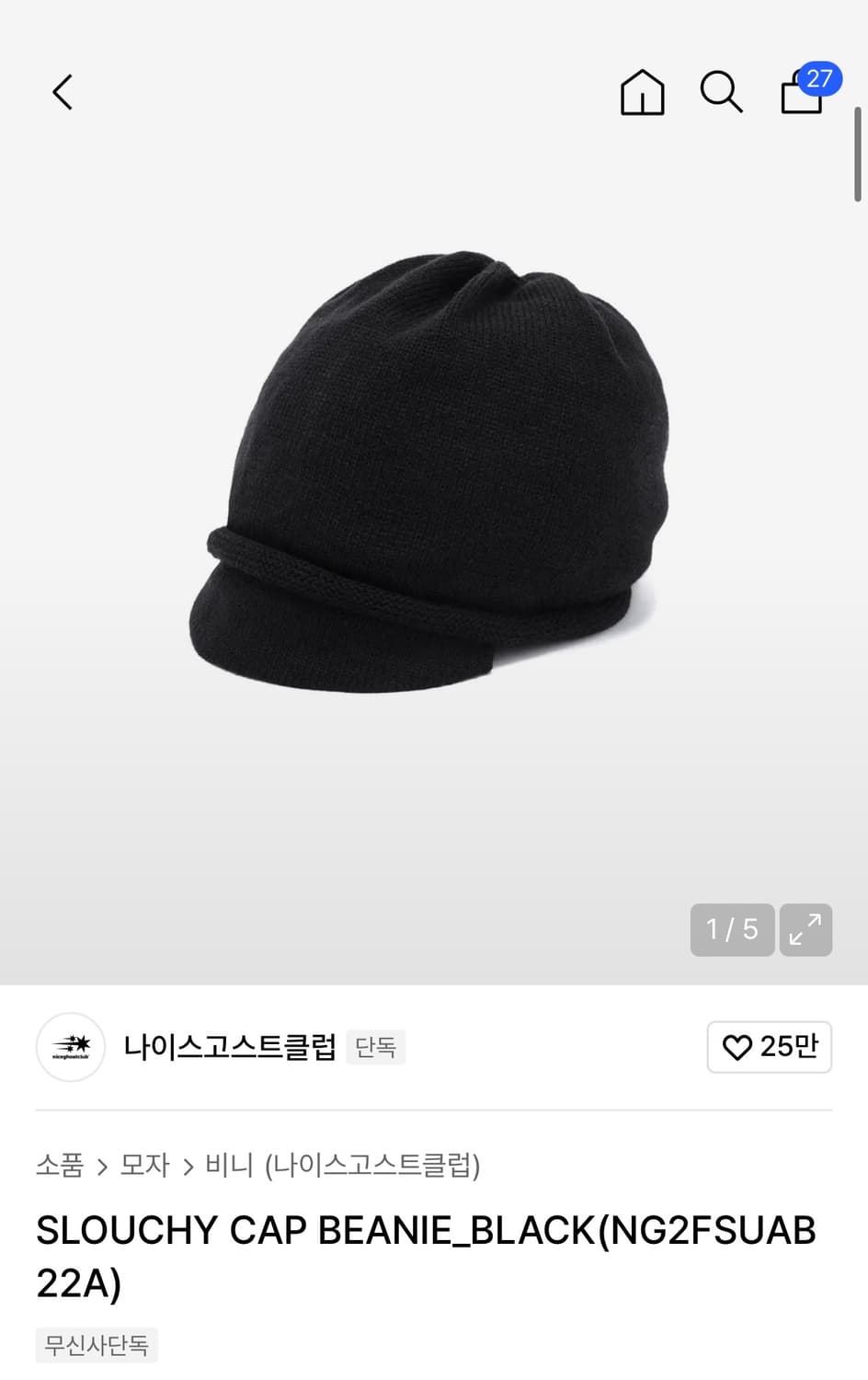Expand the 소품 breadcrumb chevron

(x=101, y=1166)
